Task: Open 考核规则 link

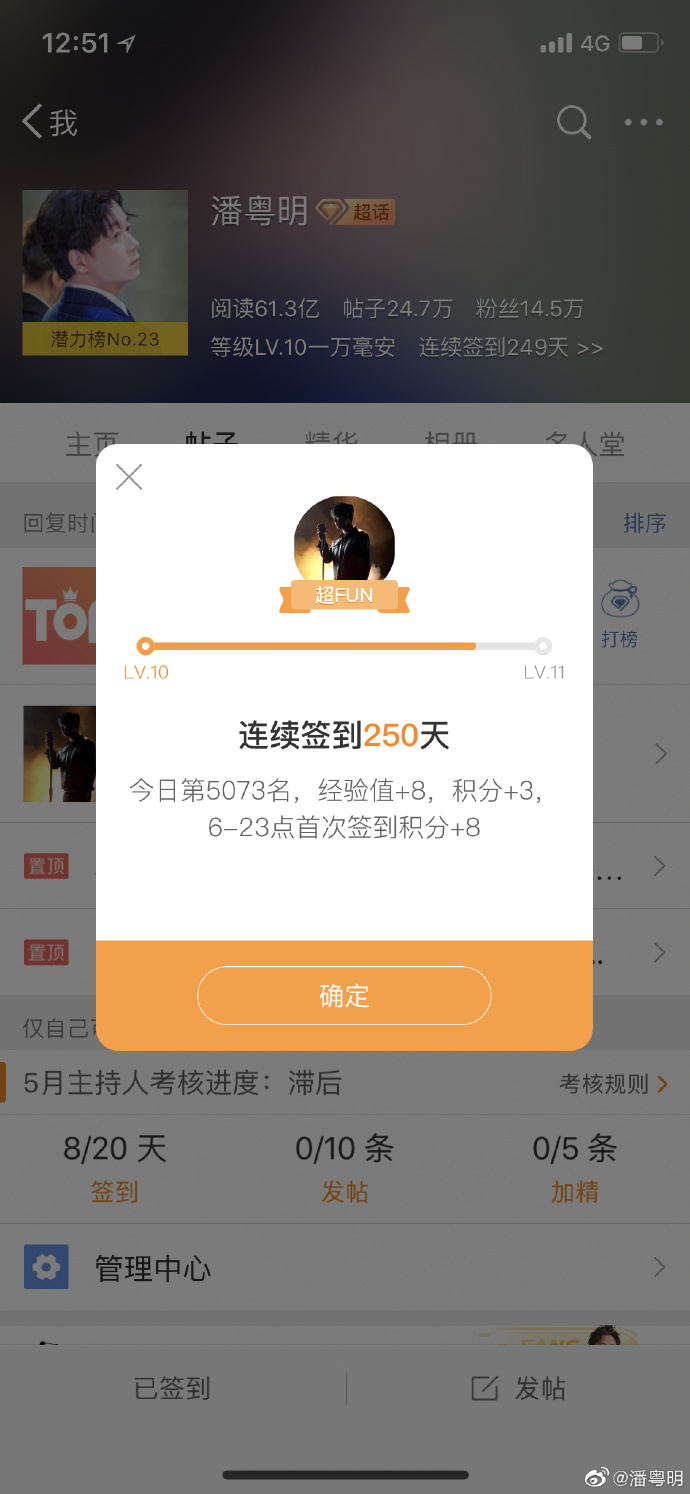Action: click(x=613, y=1084)
